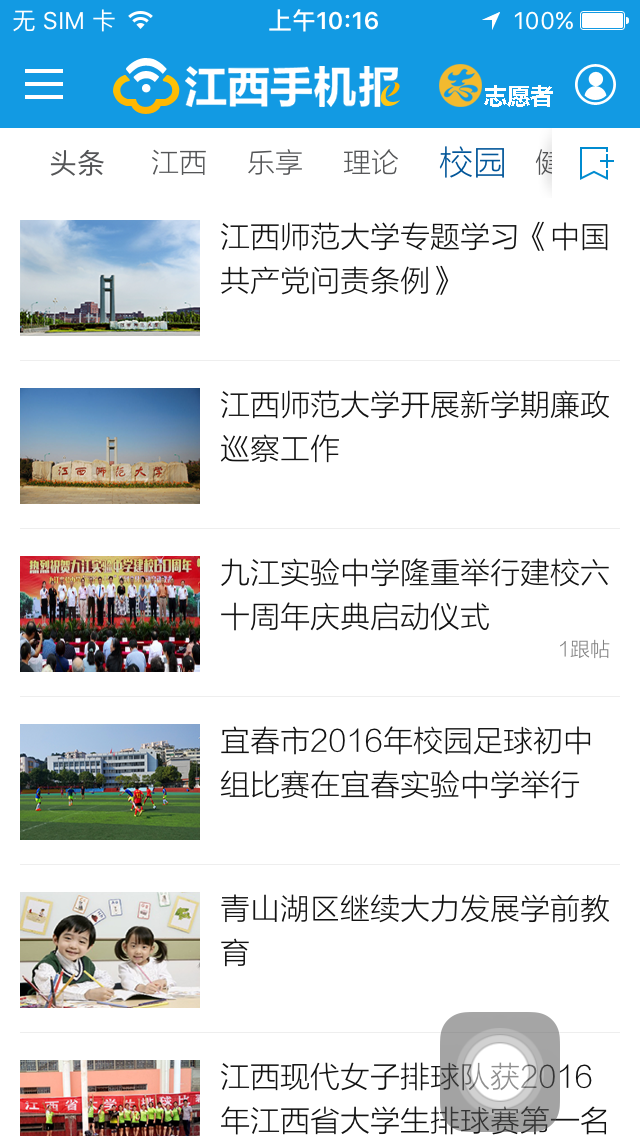Viewport: 640px width, 1136px height.
Task: Open the user profile icon
Action: [595, 85]
